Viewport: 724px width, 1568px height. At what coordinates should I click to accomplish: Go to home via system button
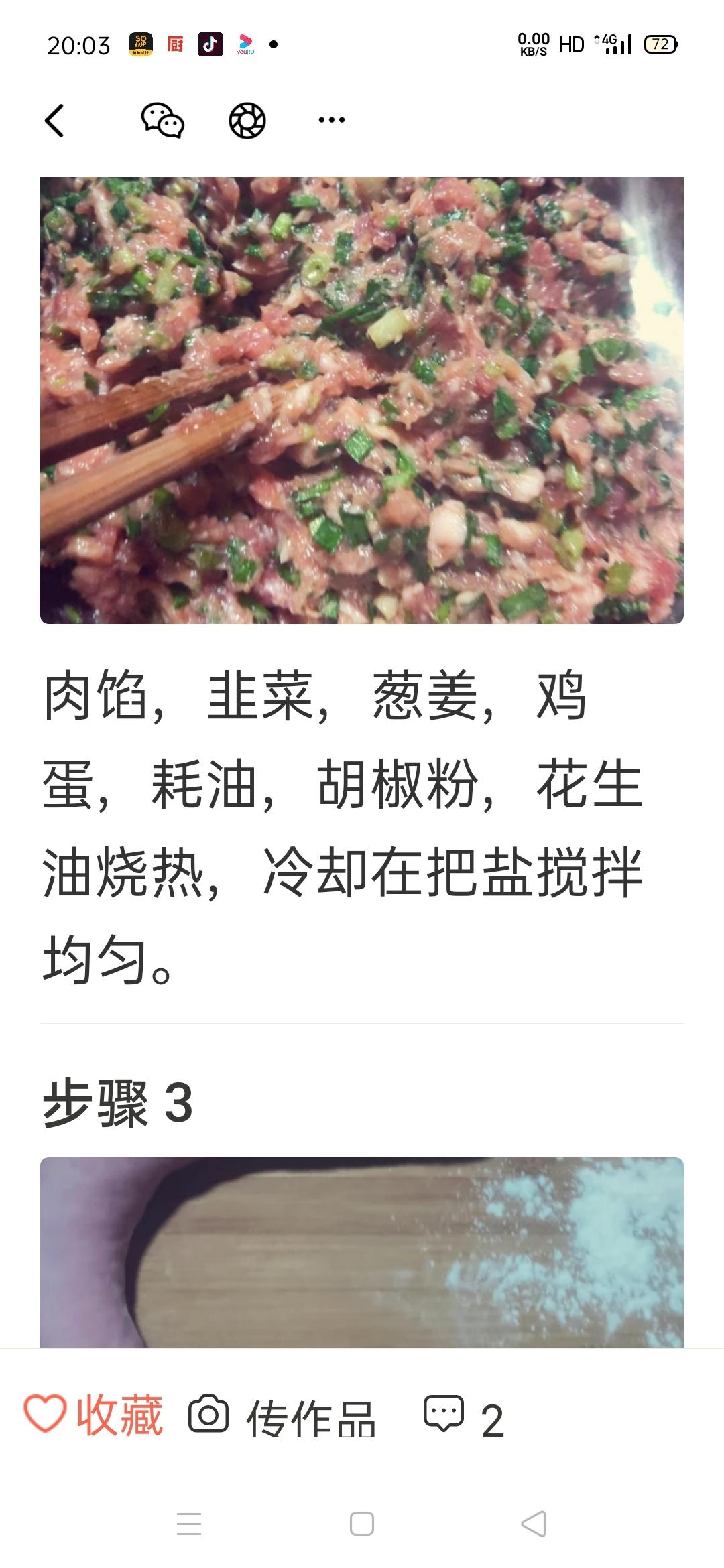pos(362,1524)
